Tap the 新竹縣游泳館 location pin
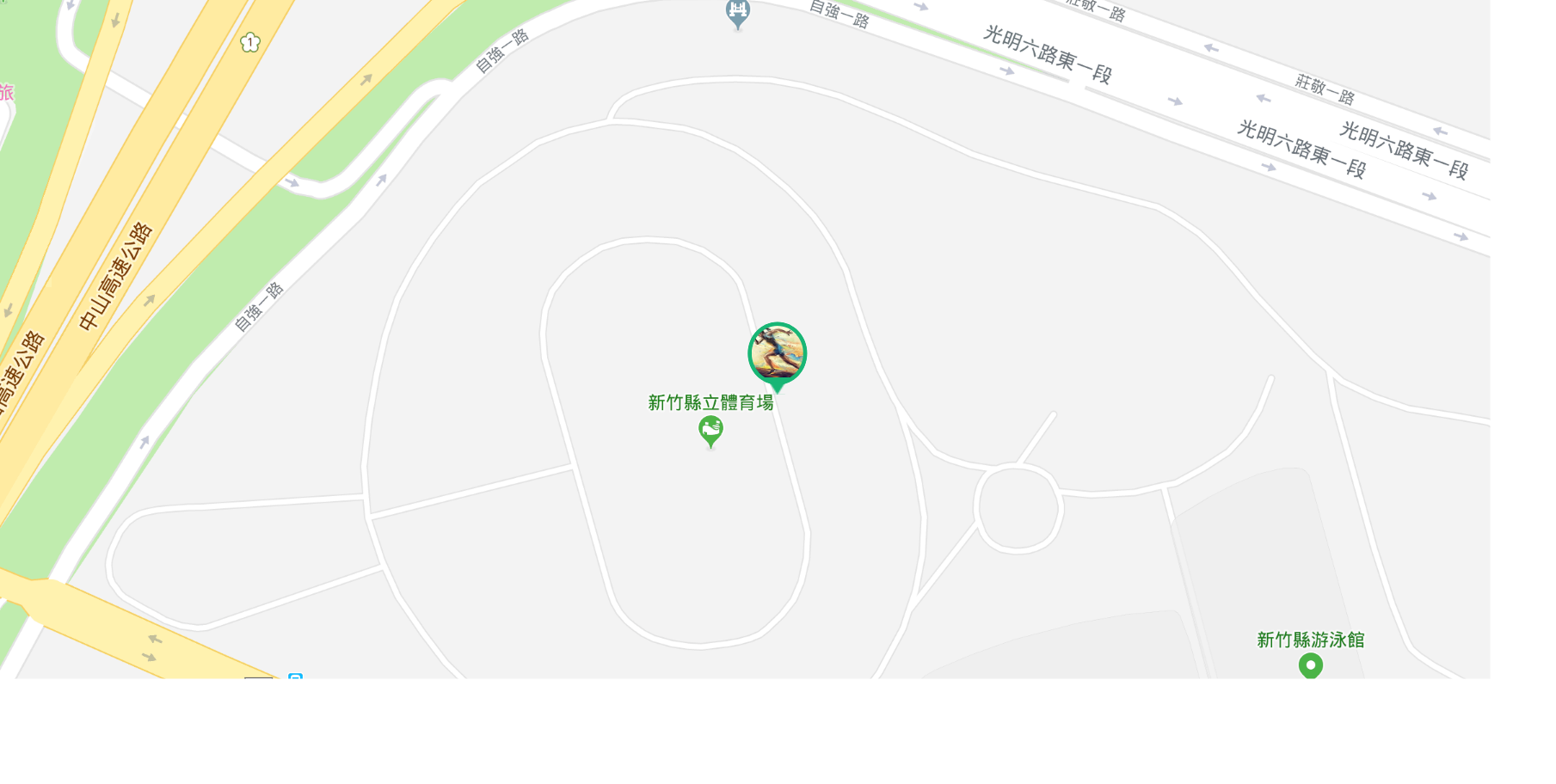The image size is (1556, 784). 1310,665
